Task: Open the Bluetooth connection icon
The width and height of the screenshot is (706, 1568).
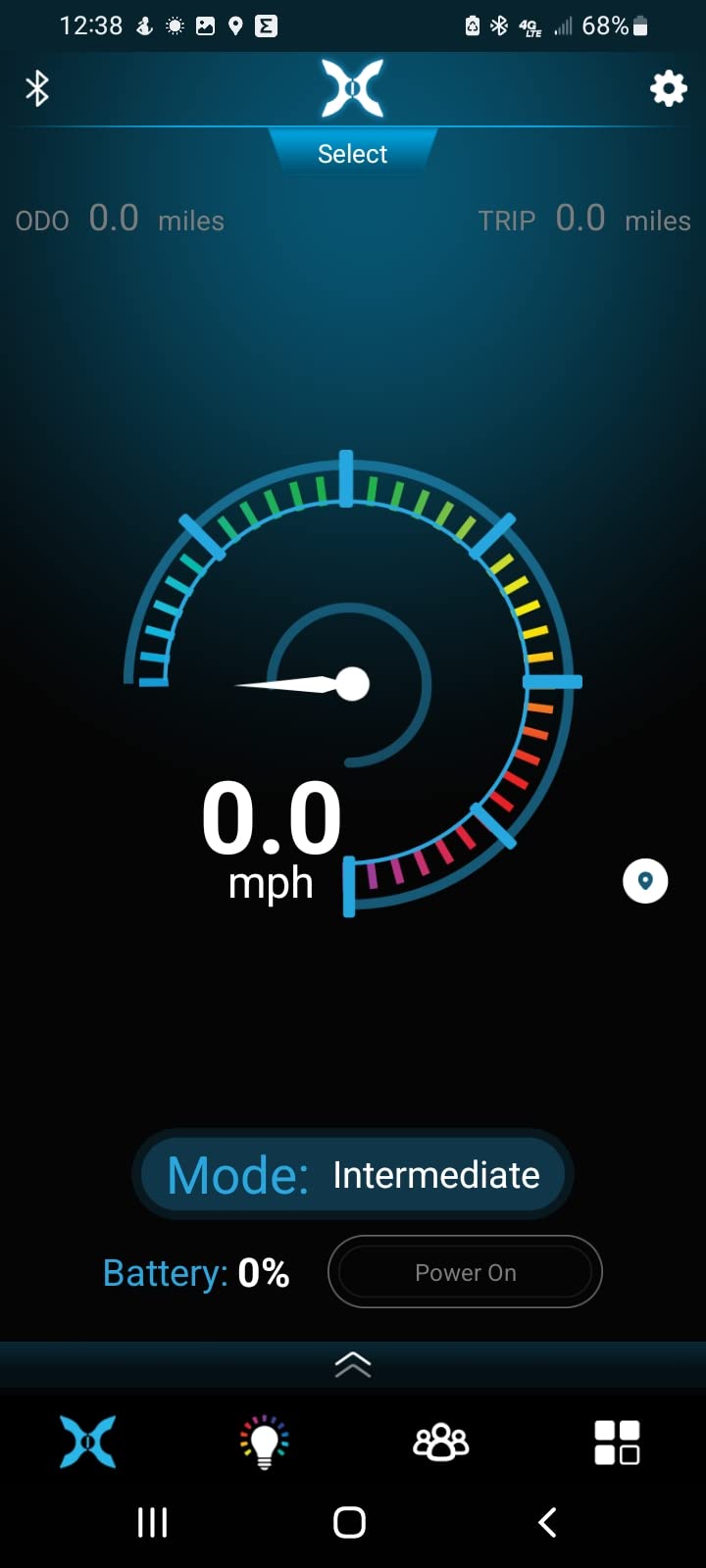Action: 37,89
